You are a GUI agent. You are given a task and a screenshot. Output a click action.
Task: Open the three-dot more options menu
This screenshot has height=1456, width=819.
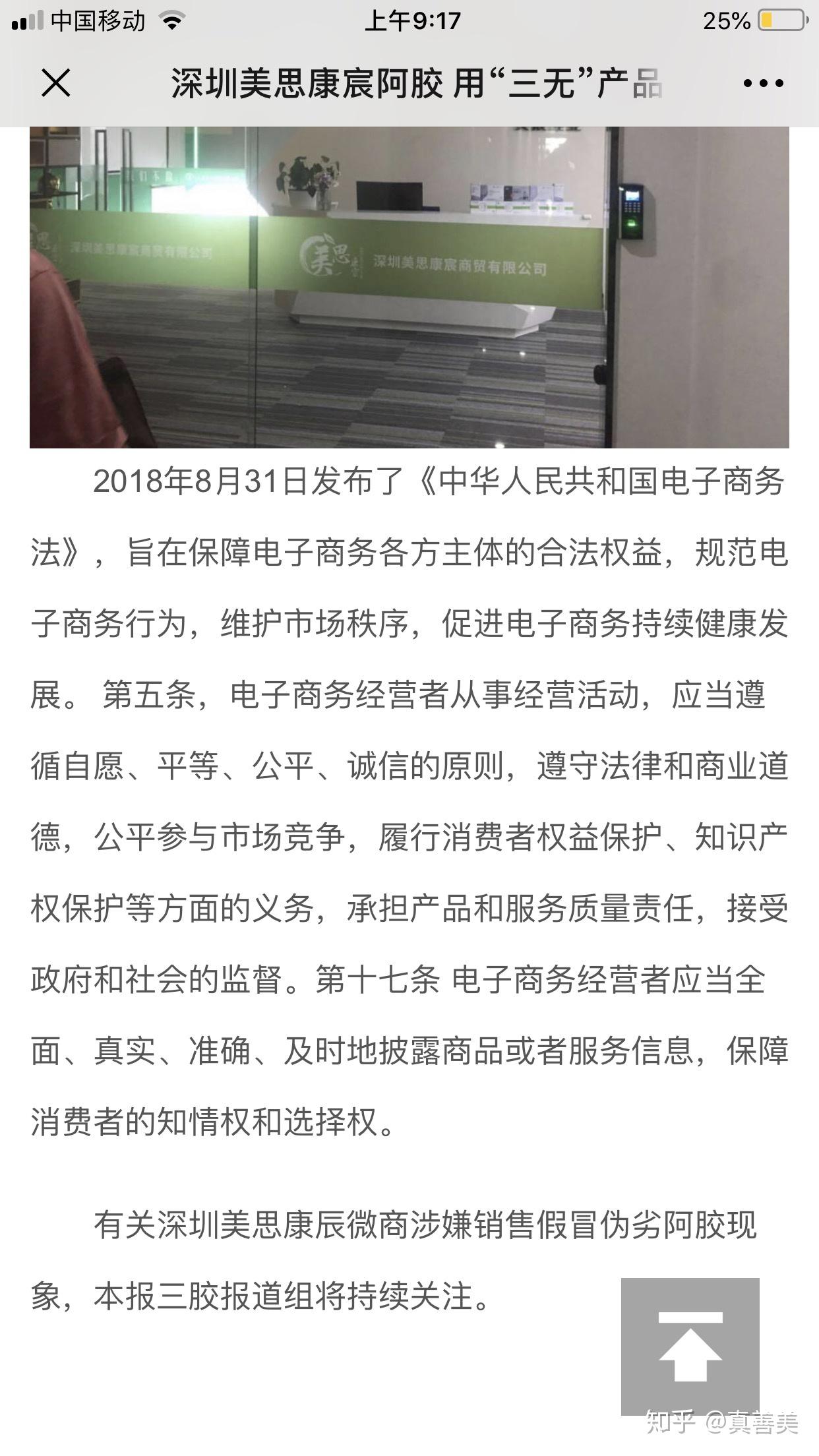tap(763, 83)
